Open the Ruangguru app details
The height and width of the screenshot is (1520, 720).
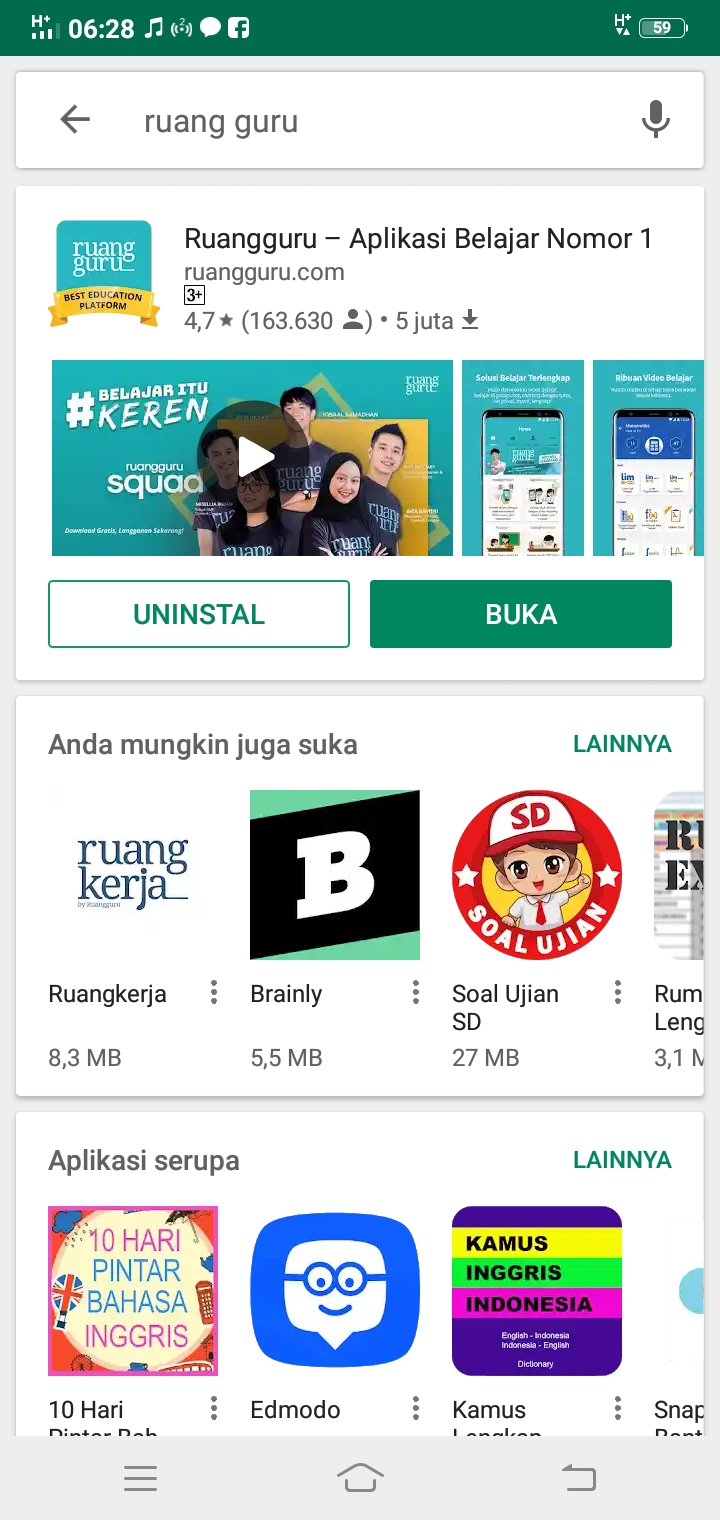coord(418,239)
